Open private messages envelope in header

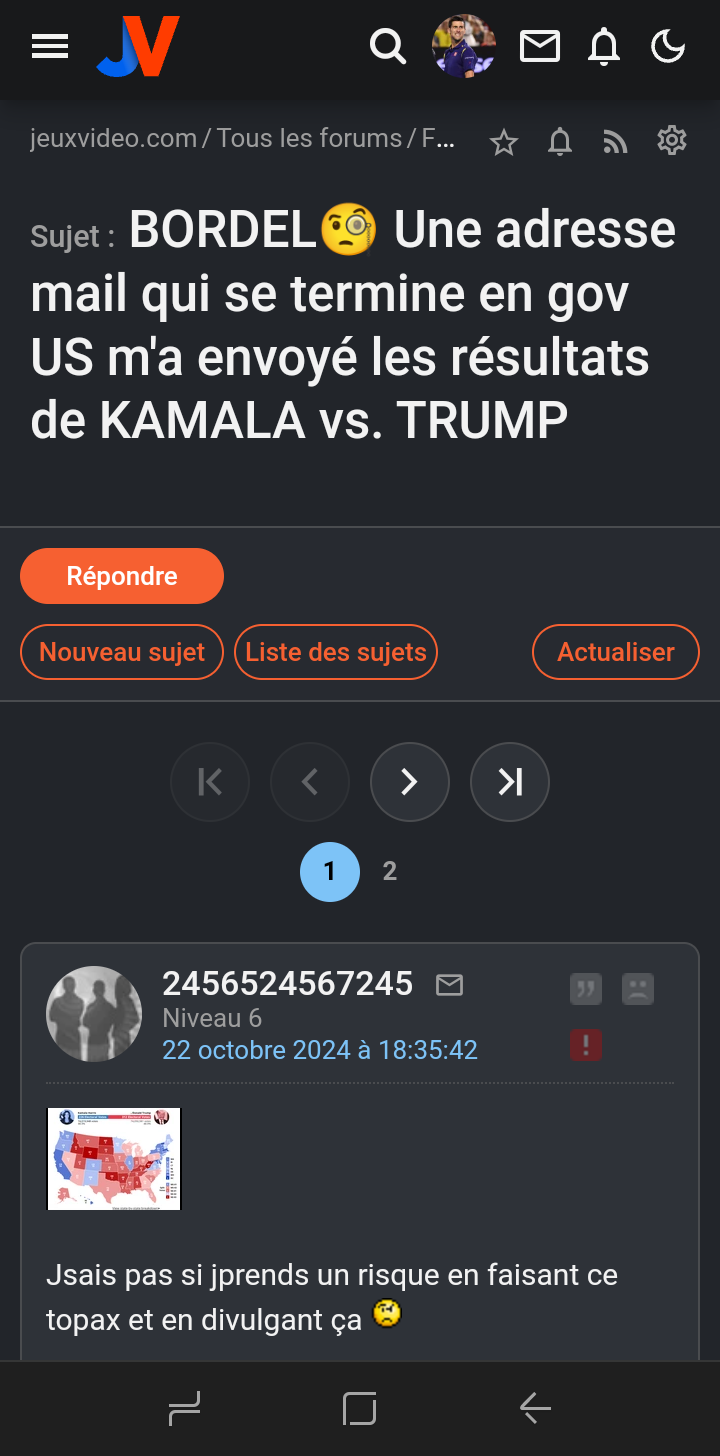(x=540, y=46)
